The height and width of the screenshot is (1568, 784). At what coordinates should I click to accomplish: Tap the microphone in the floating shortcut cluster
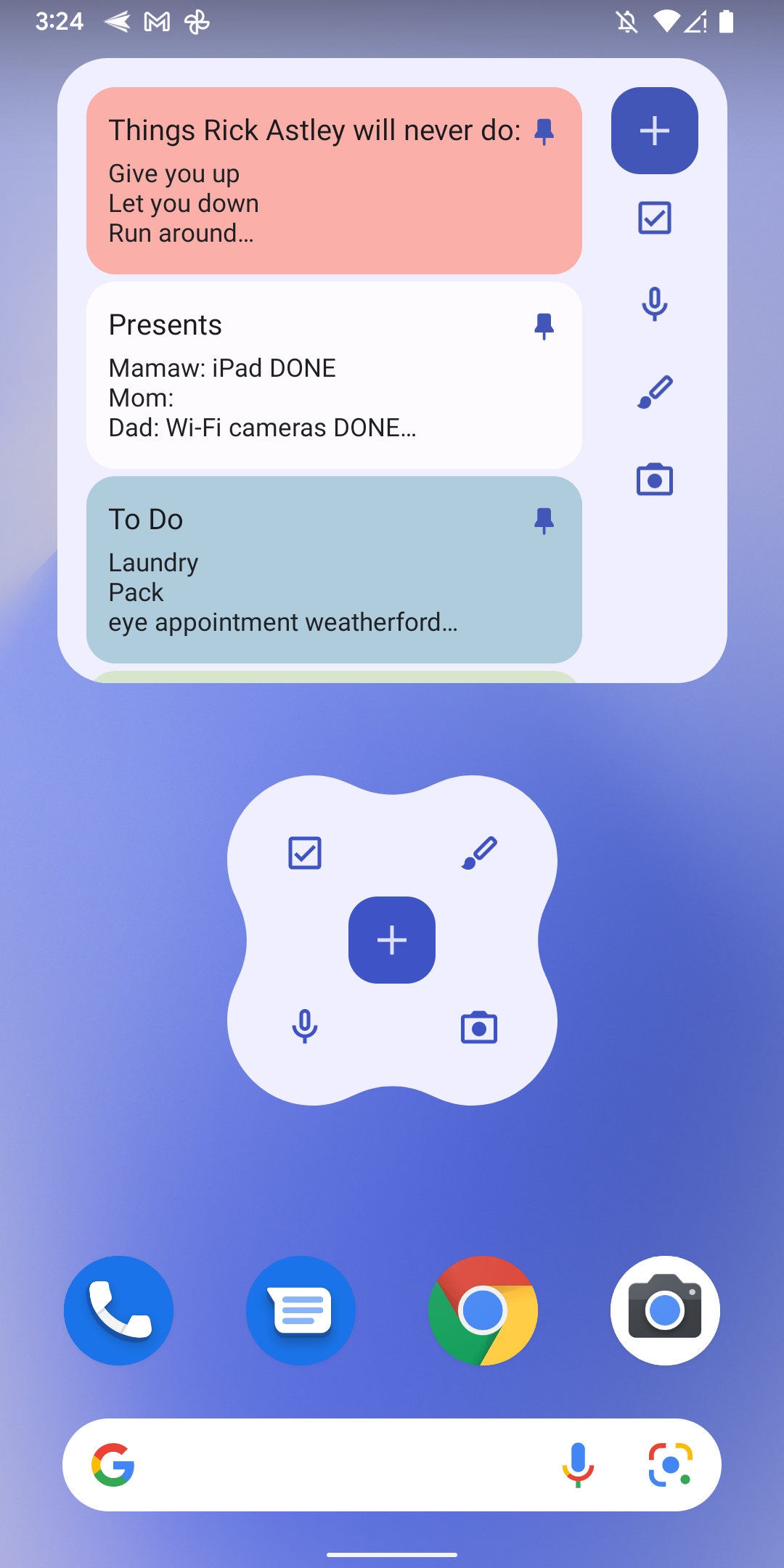pyautogui.click(x=305, y=1026)
